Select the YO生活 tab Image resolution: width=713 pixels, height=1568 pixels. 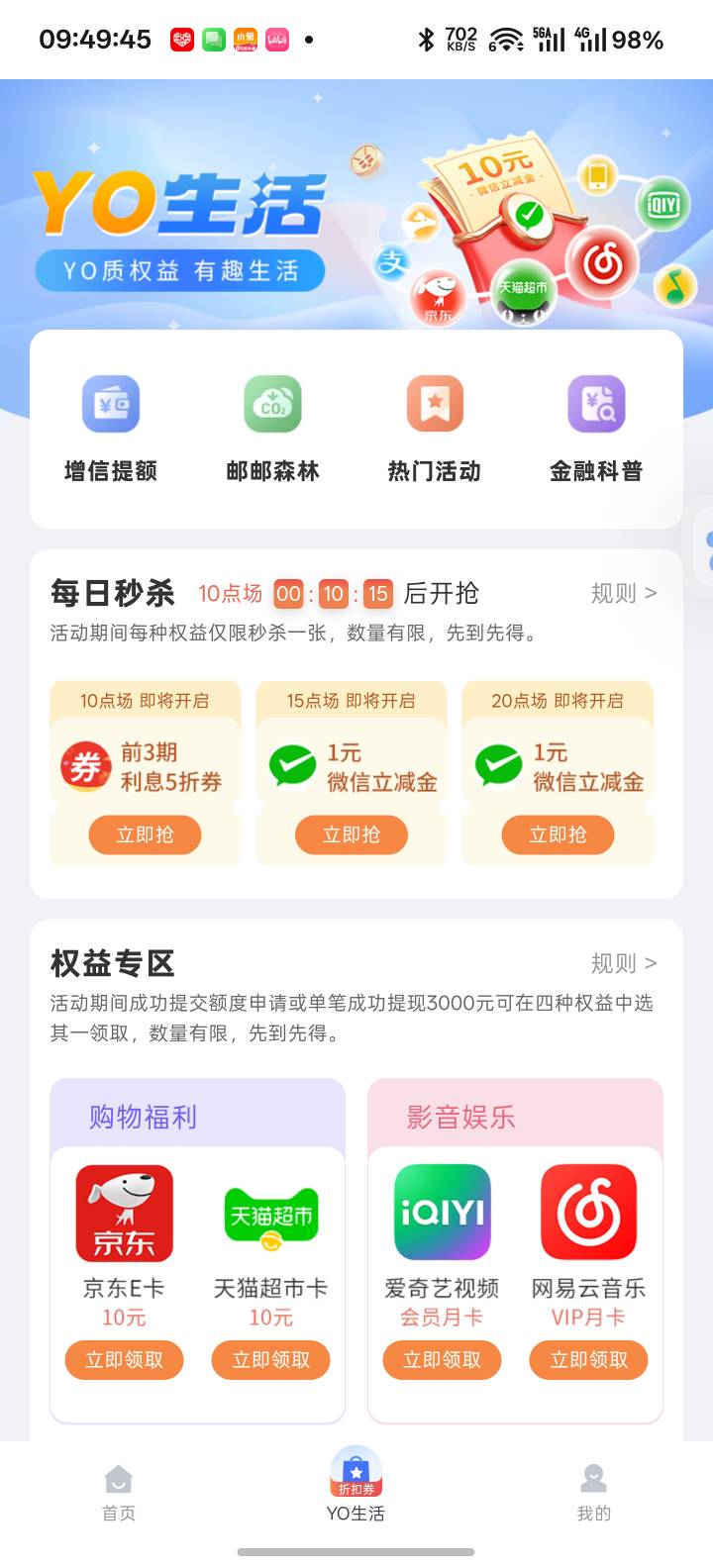[x=356, y=1488]
